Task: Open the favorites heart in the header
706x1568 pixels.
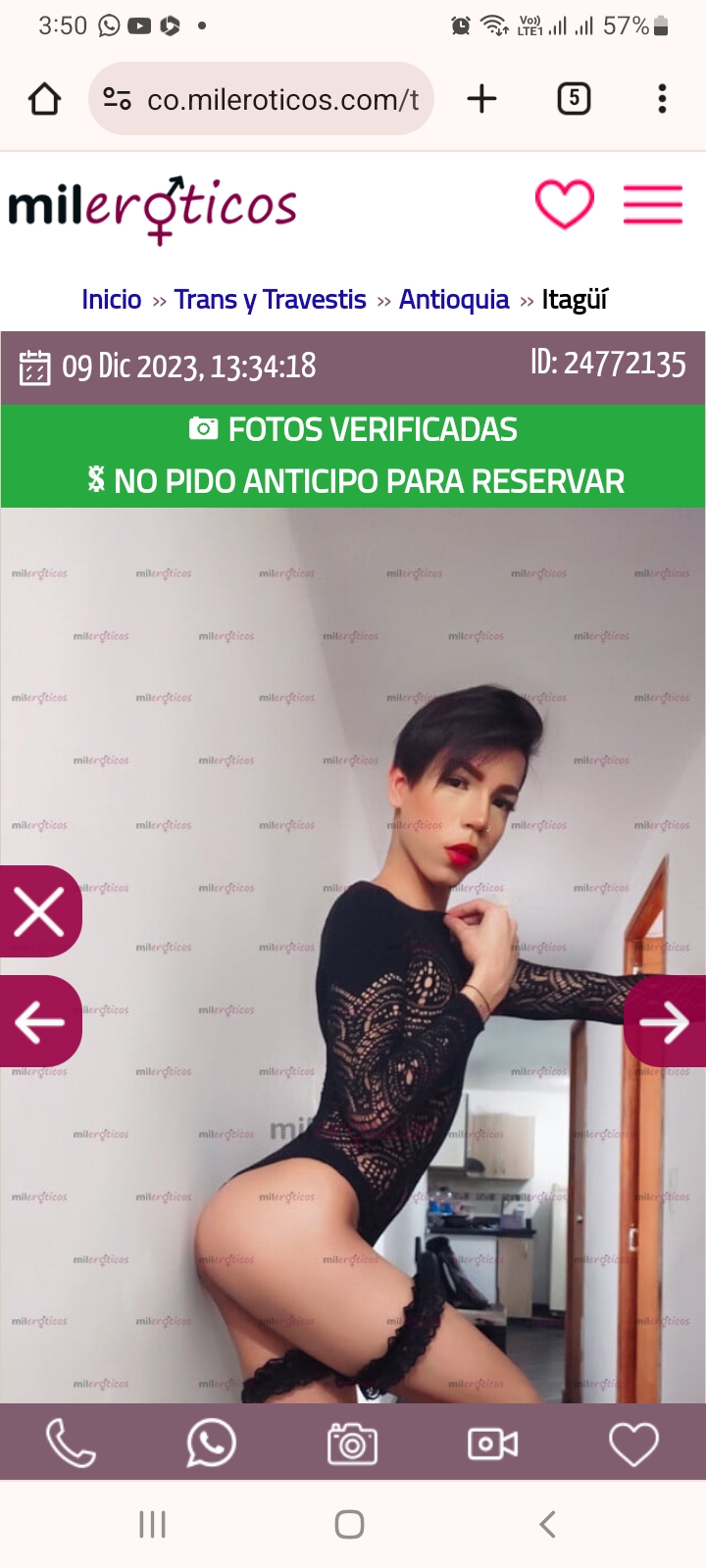Action: (564, 205)
